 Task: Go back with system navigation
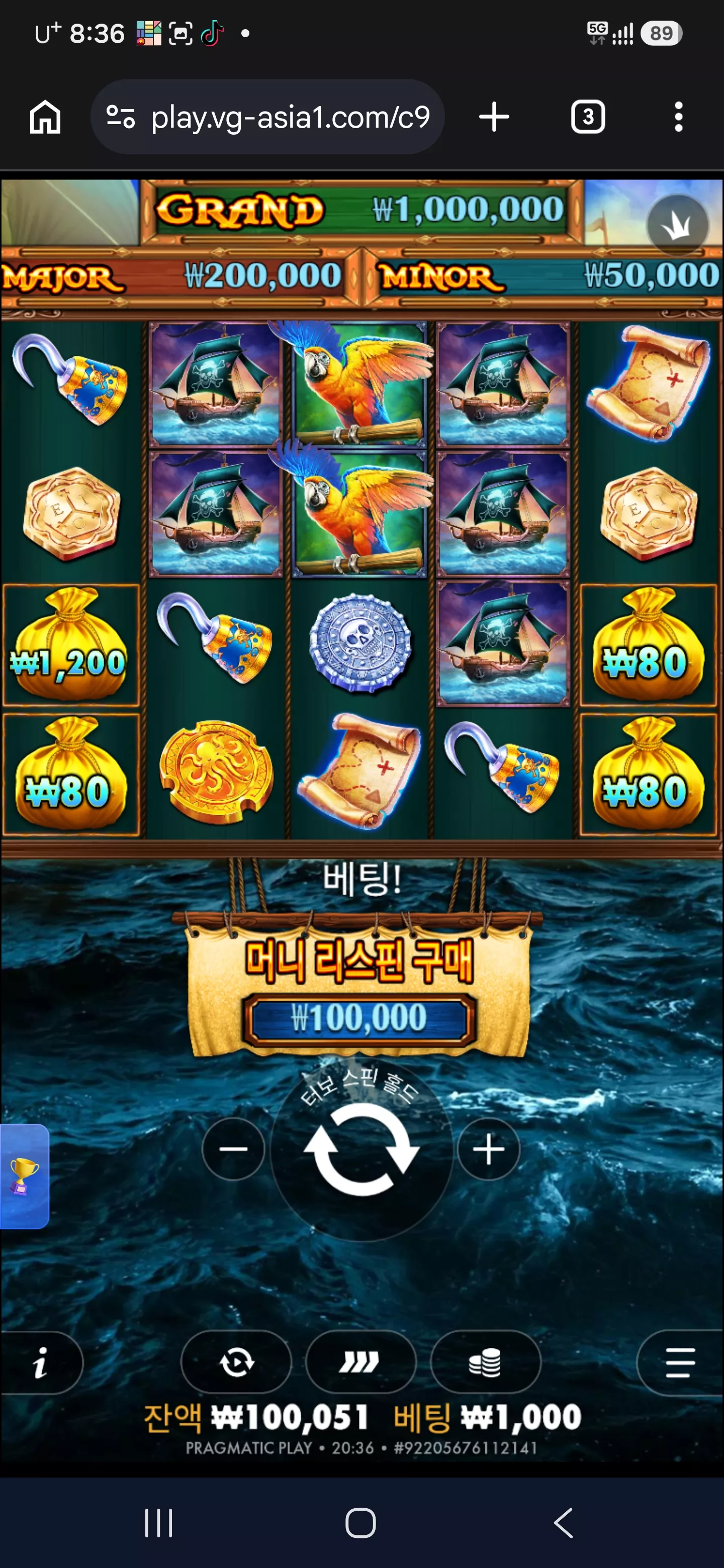coord(564,1523)
